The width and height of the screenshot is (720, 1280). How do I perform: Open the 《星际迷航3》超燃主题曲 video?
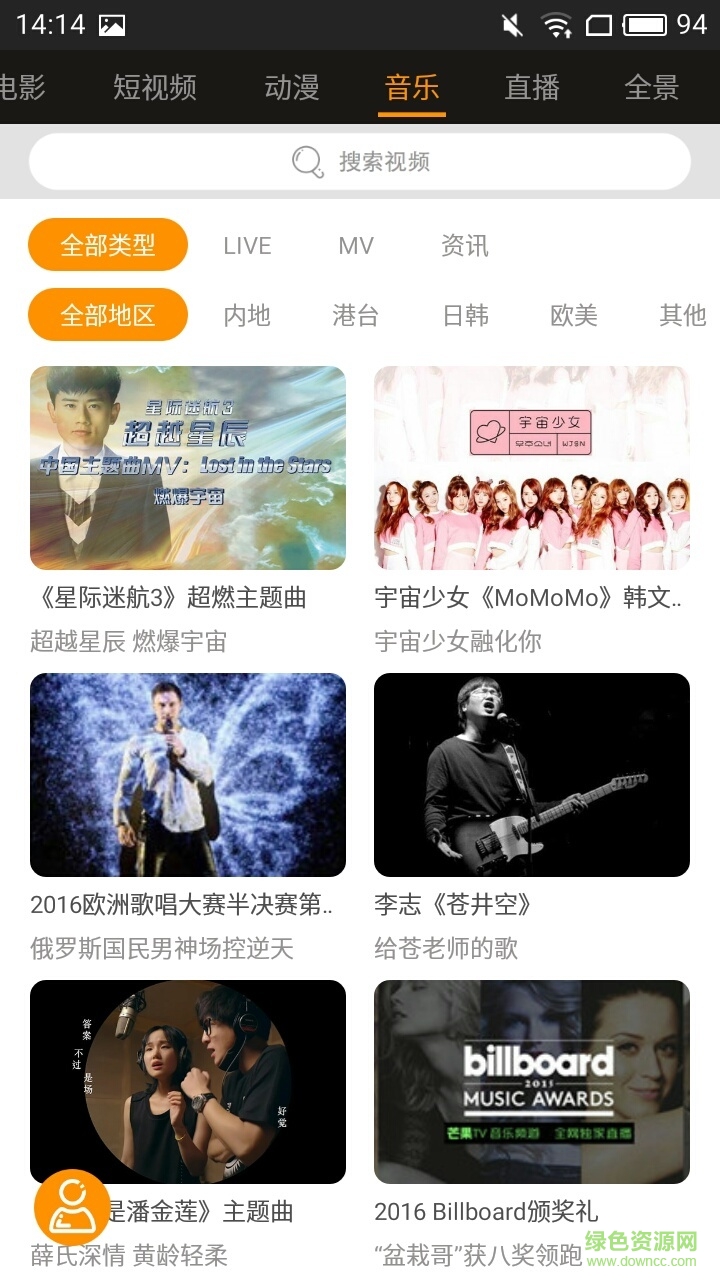[188, 468]
